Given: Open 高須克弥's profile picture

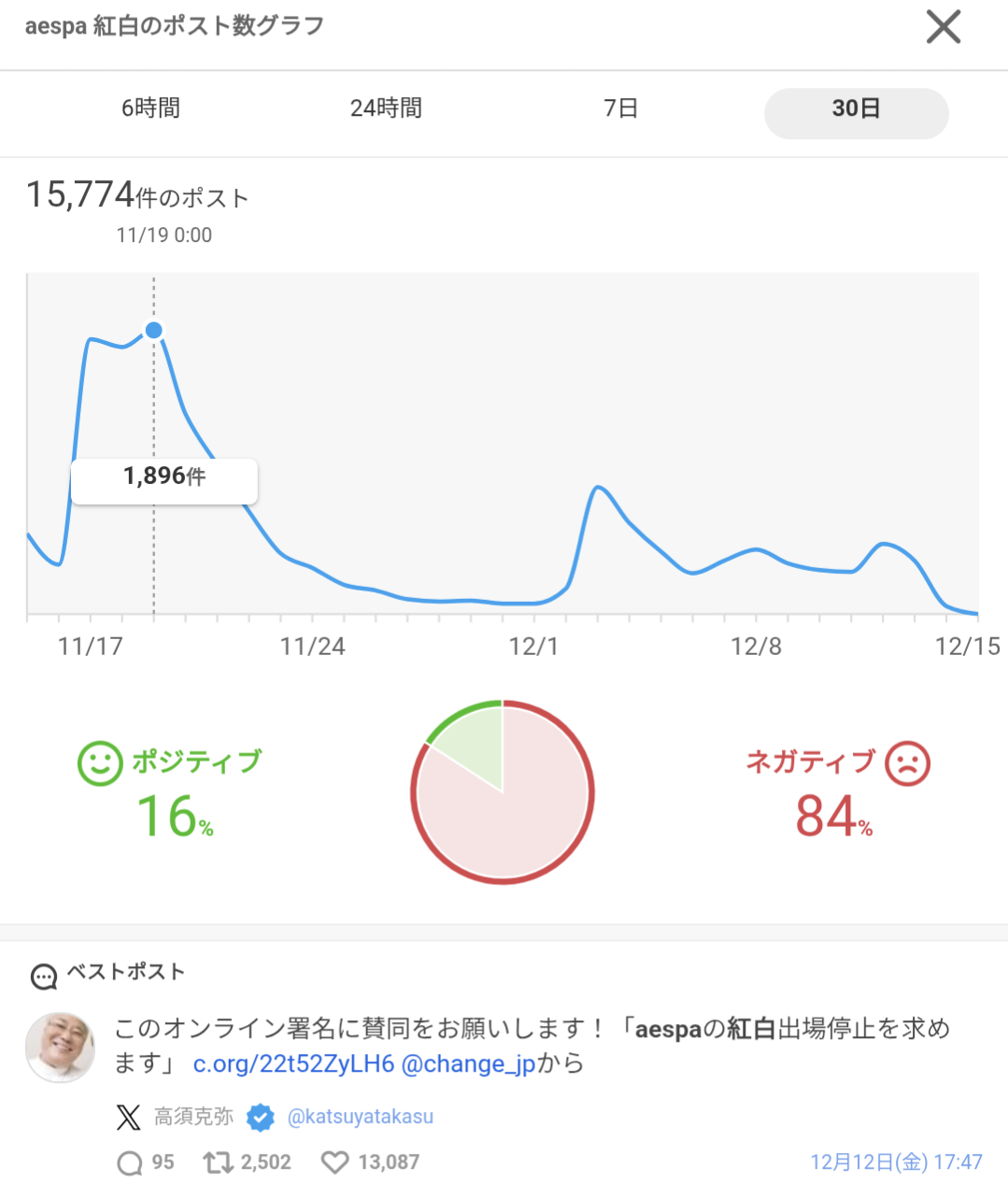Looking at the screenshot, I should 60,1047.
